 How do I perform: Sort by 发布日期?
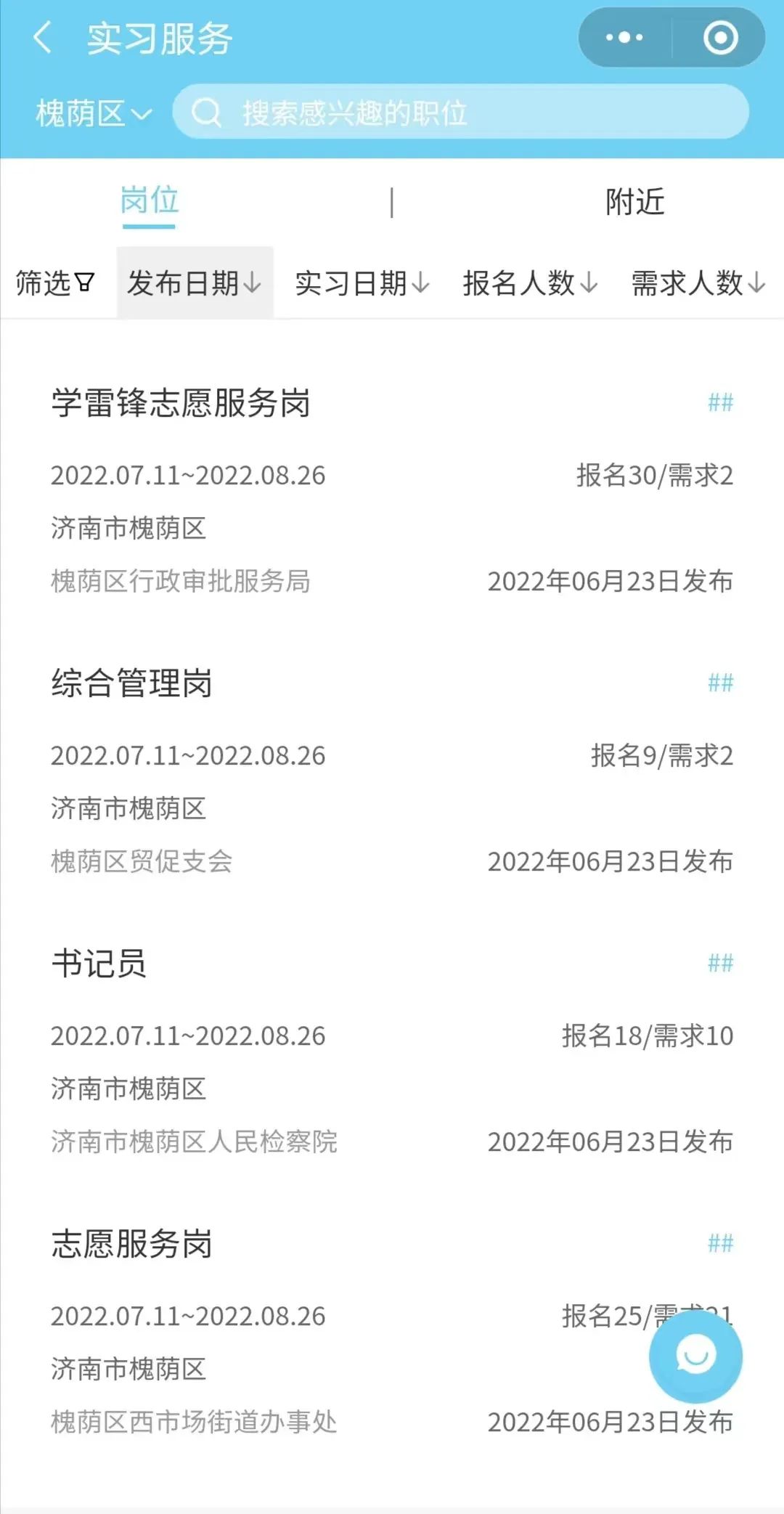(195, 283)
